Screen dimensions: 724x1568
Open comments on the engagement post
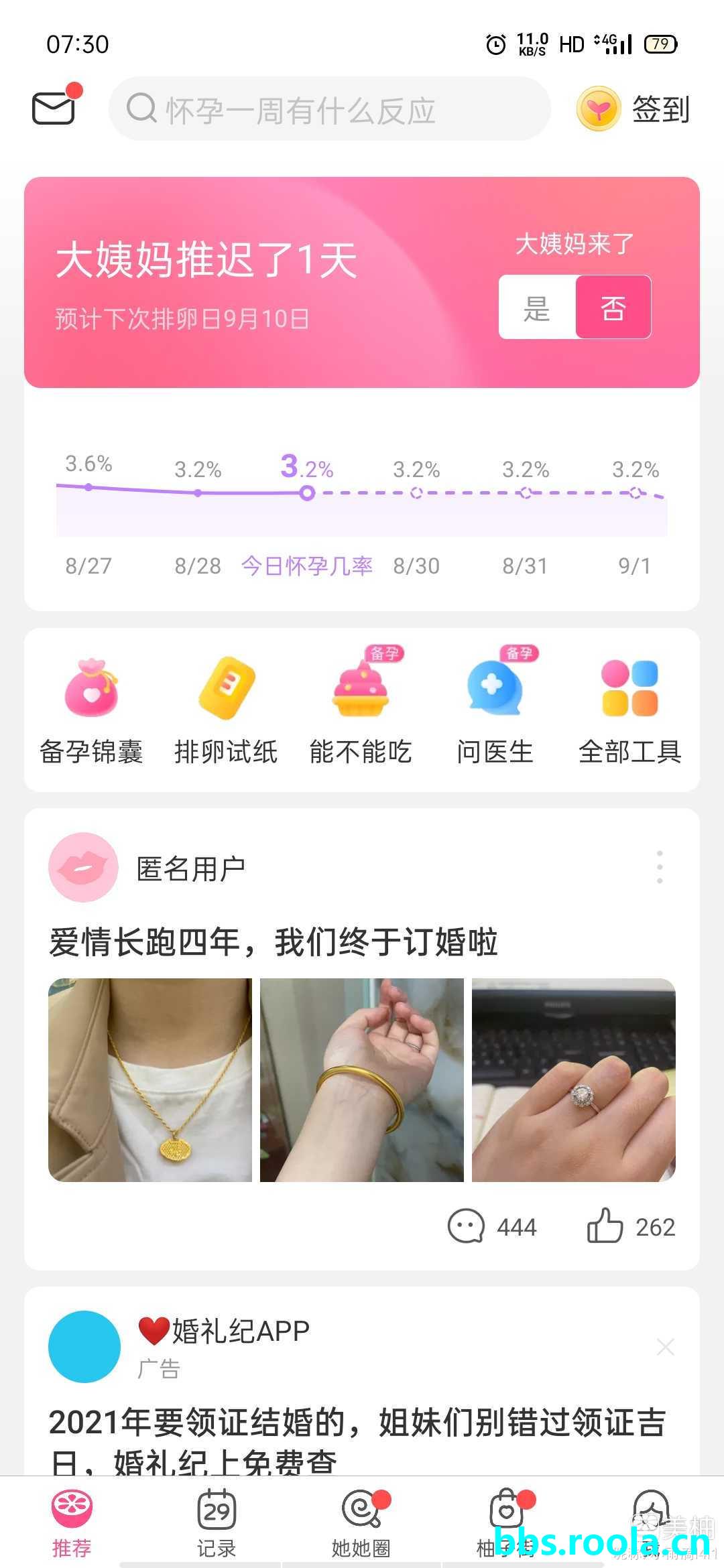click(492, 1227)
